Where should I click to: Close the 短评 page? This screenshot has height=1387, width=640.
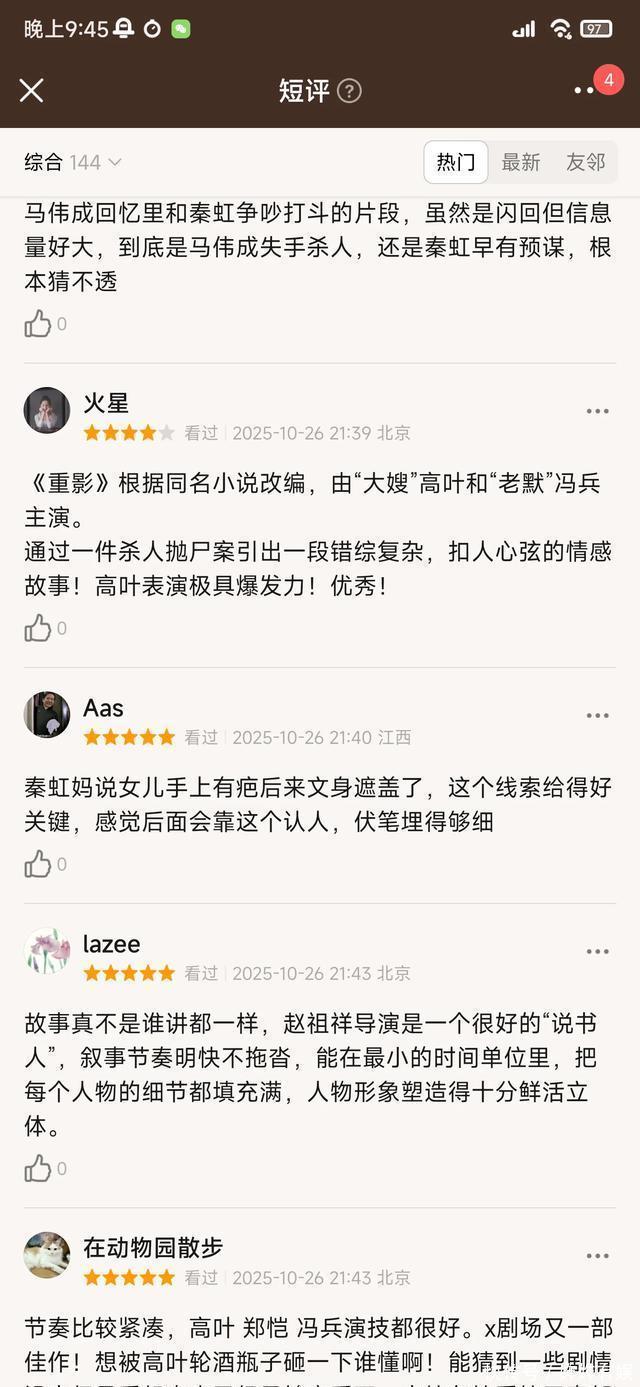click(x=31, y=91)
